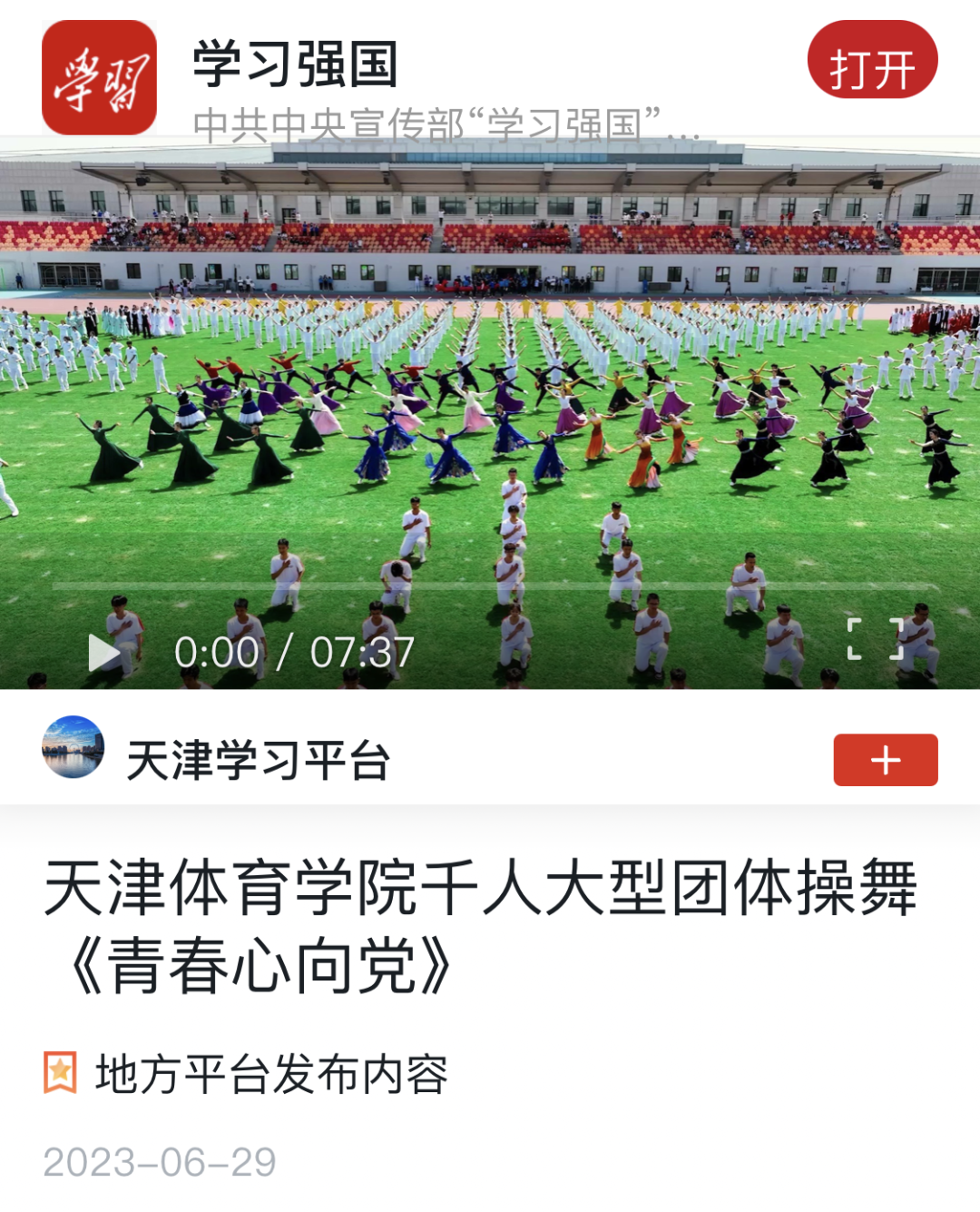Follow 天津学习平台 with the plus button
The width and height of the screenshot is (980, 1212).
coord(885,760)
